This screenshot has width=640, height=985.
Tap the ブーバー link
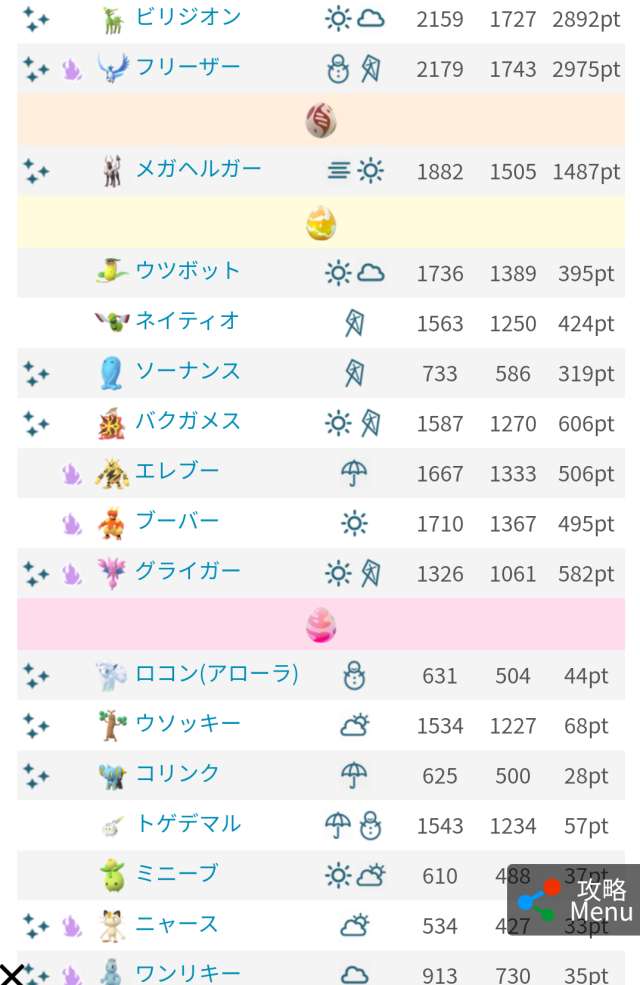177,522
